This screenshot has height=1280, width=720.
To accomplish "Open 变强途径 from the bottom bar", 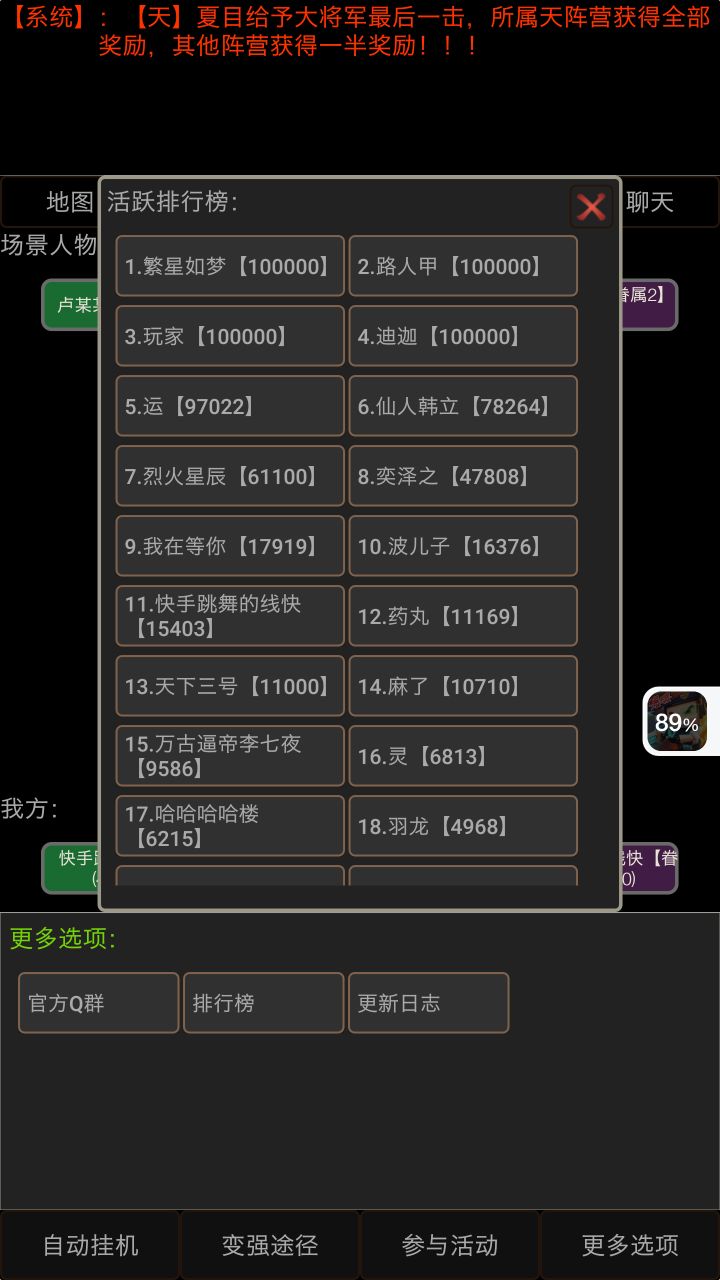I will coord(269,1245).
